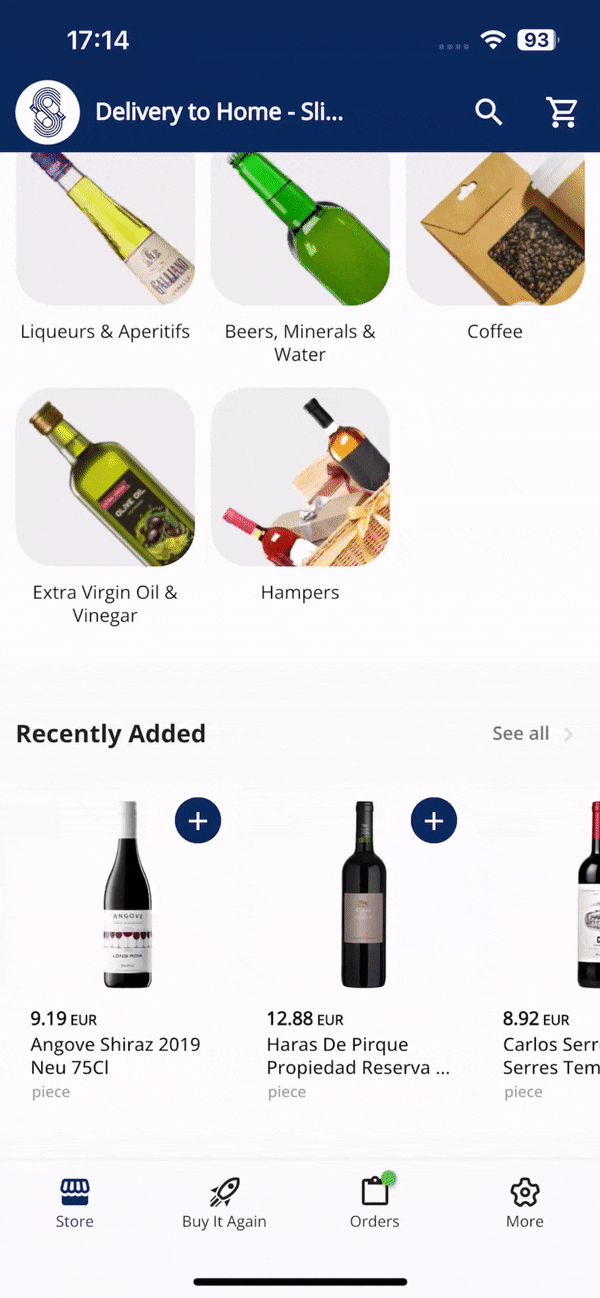Go to the Buy It Again tab
The height and width of the screenshot is (1298, 600).
(224, 1203)
